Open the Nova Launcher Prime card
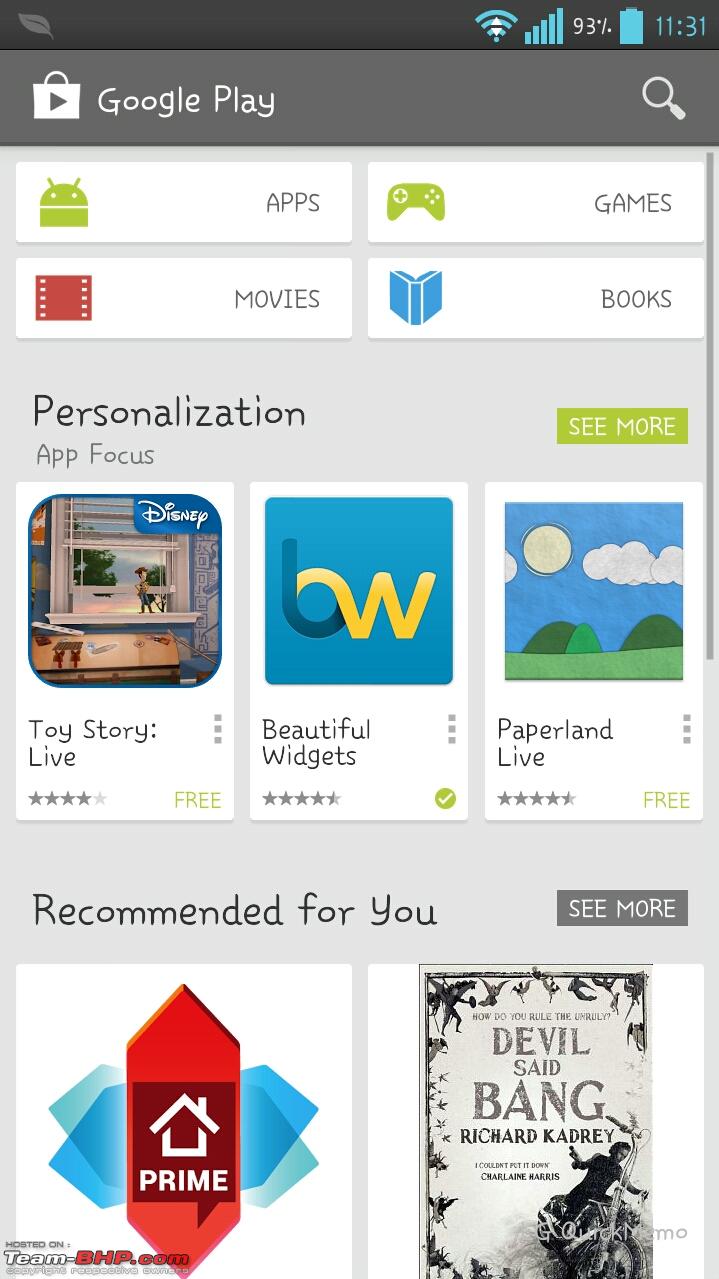The height and width of the screenshot is (1279, 719). click(x=184, y=1121)
